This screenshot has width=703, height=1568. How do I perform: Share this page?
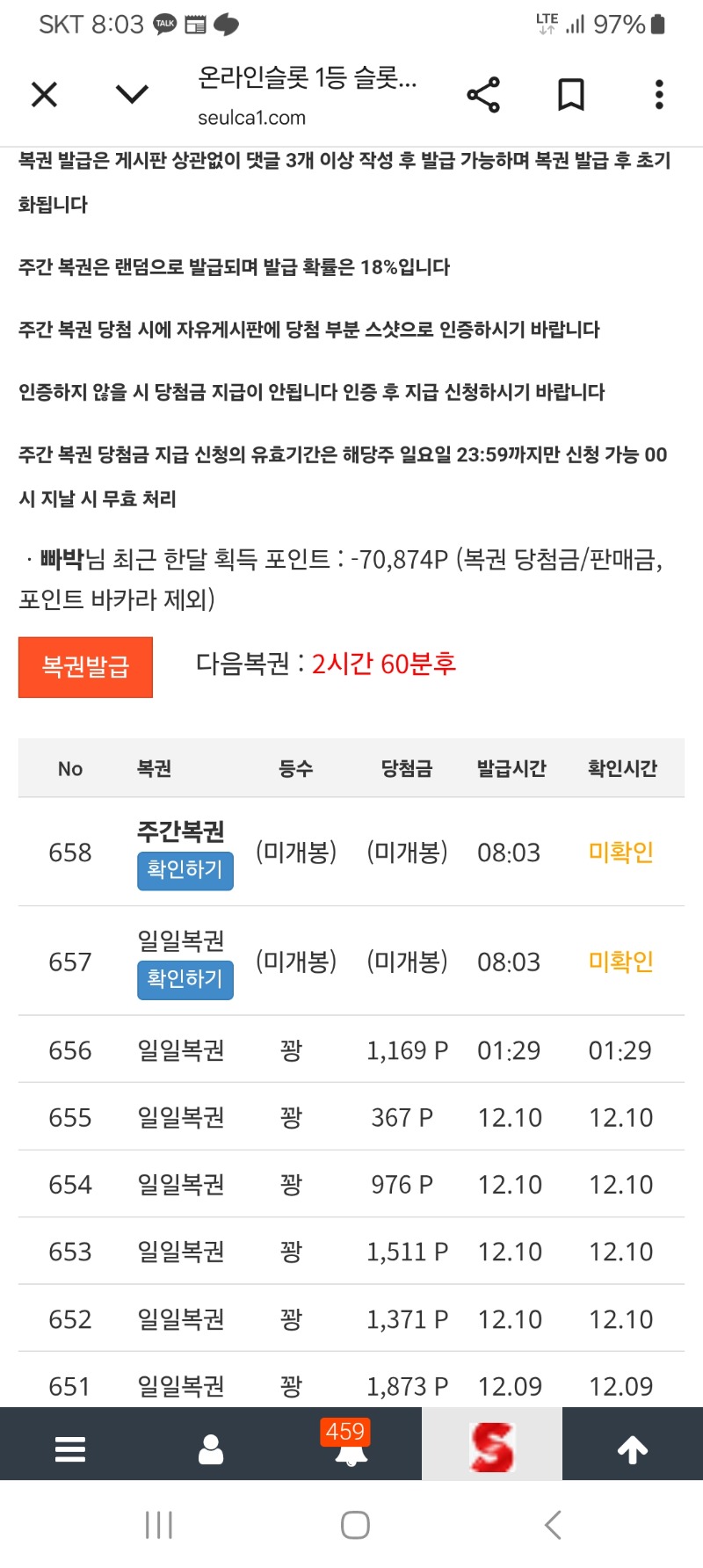pos(483,94)
